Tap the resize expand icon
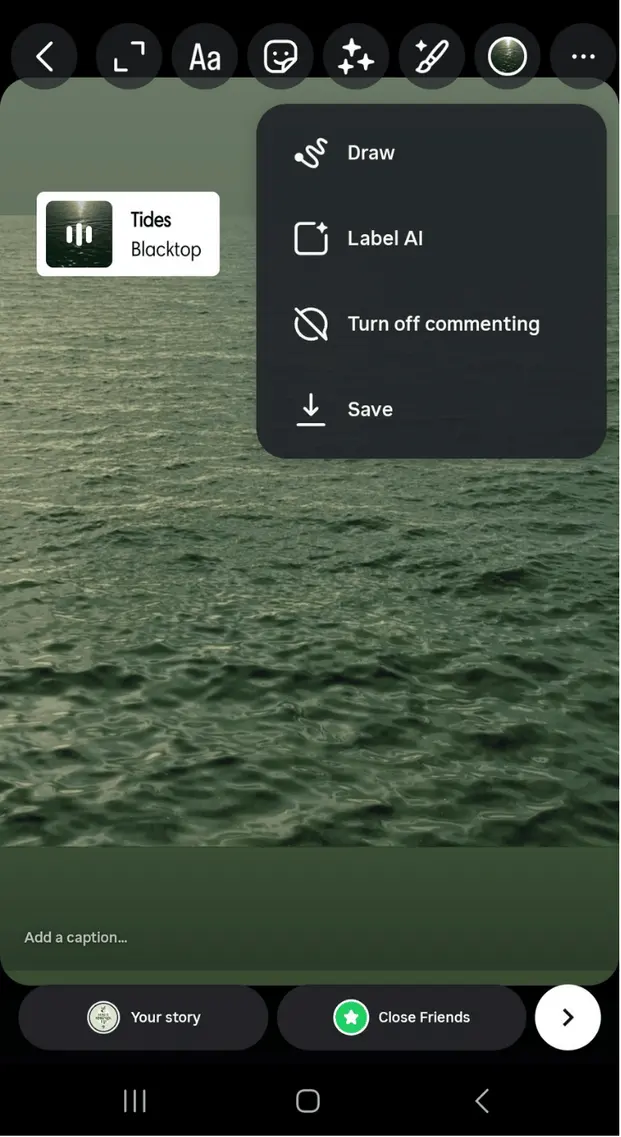 pos(129,57)
